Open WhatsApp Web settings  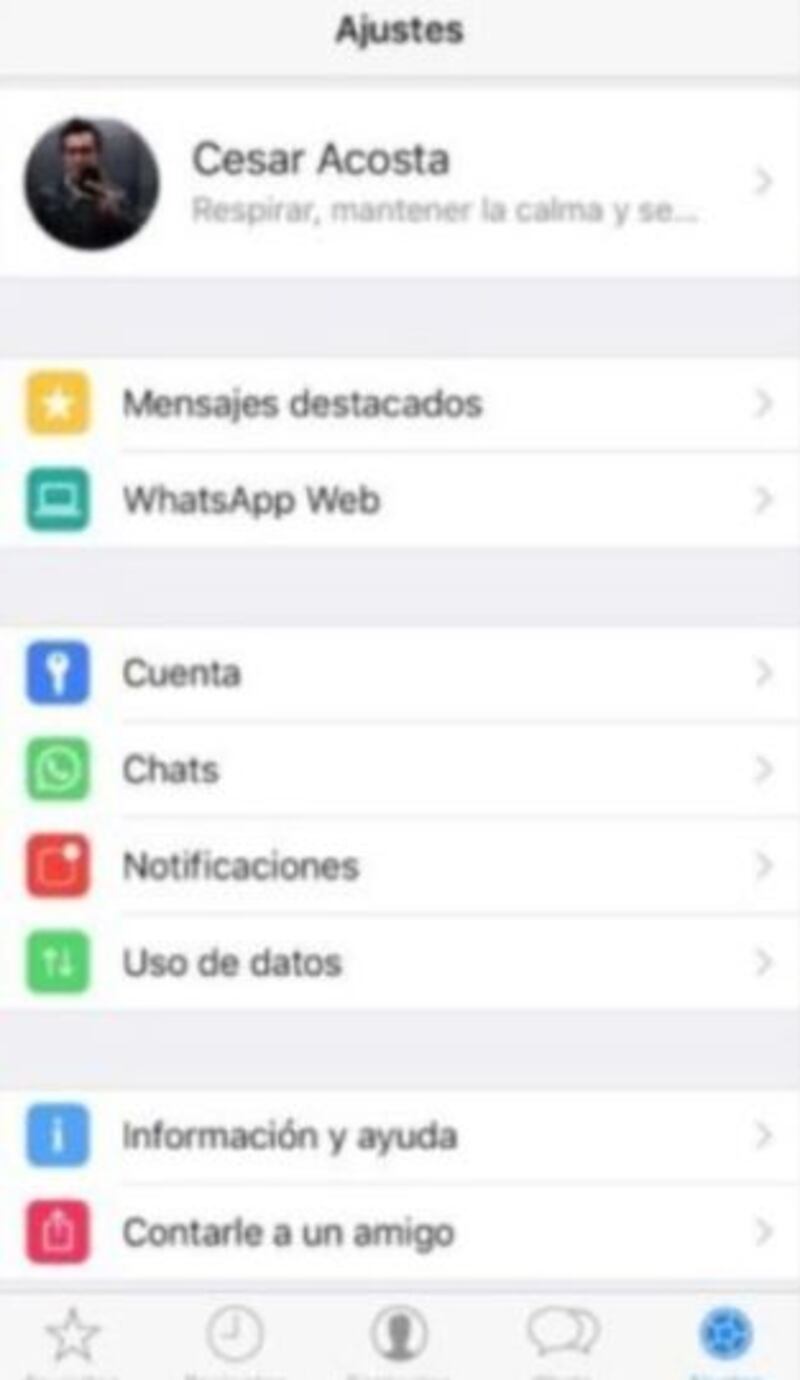coord(400,499)
